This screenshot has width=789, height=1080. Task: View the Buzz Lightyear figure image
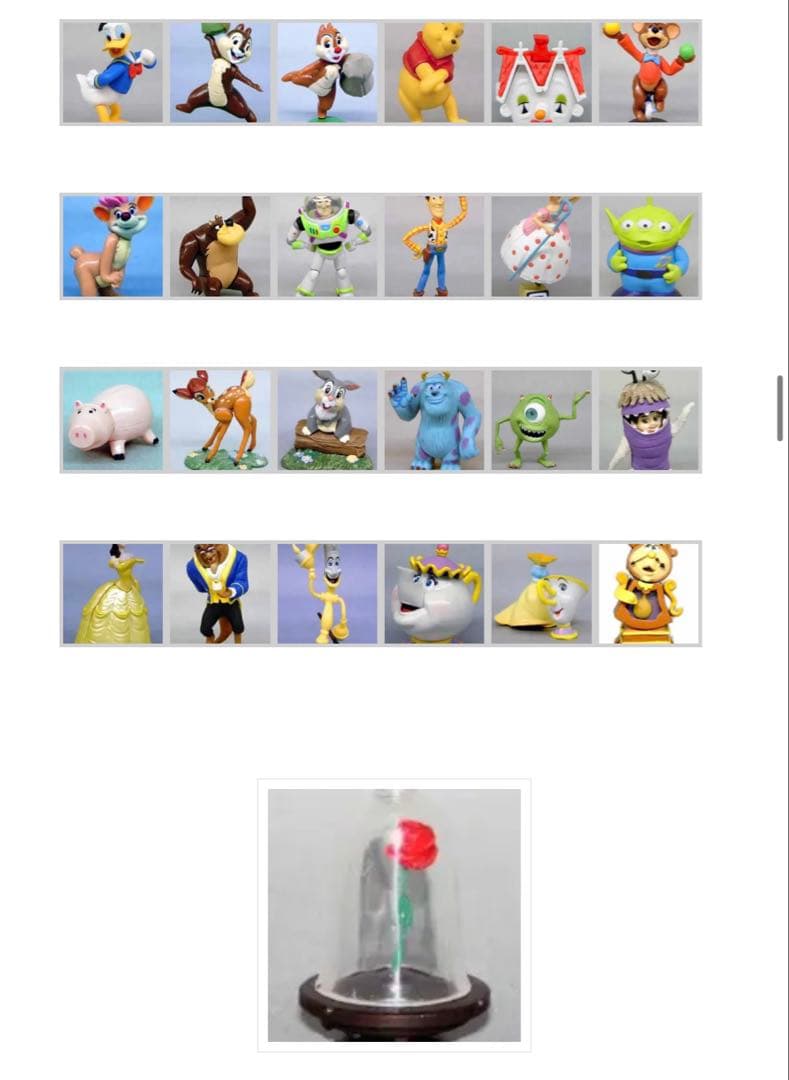pos(327,246)
